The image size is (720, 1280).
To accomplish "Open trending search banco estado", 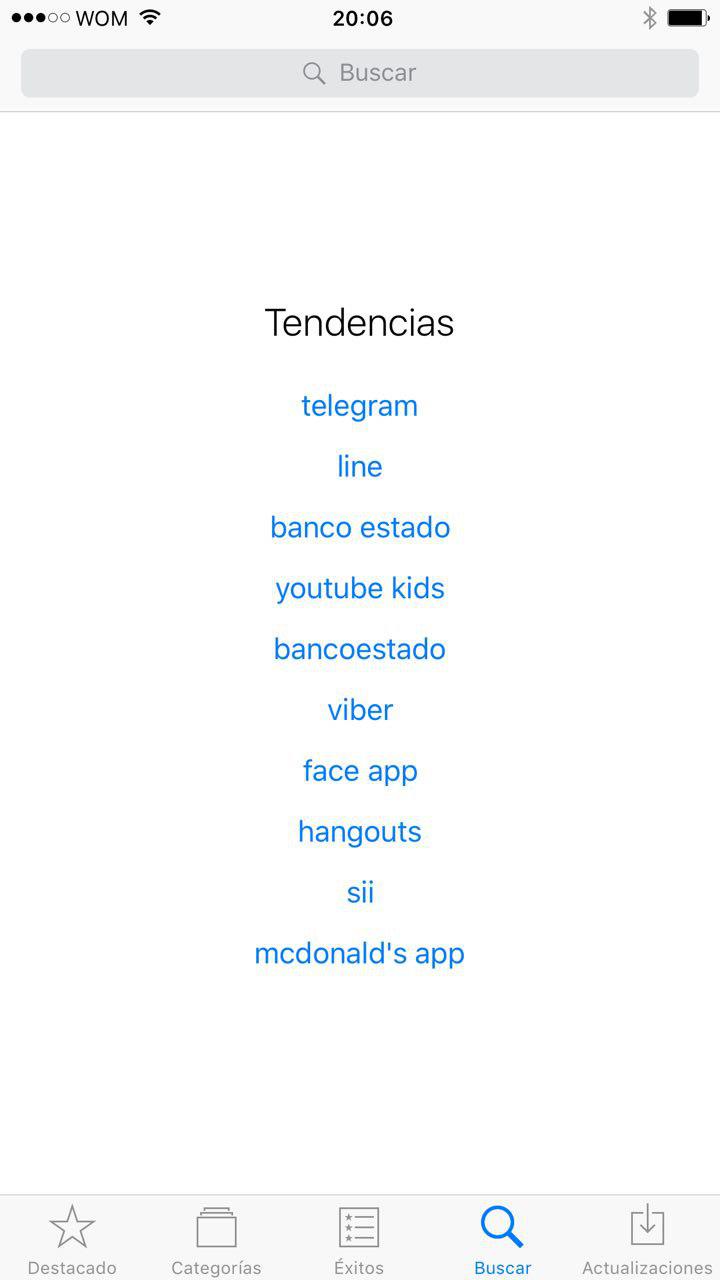I will [x=360, y=528].
